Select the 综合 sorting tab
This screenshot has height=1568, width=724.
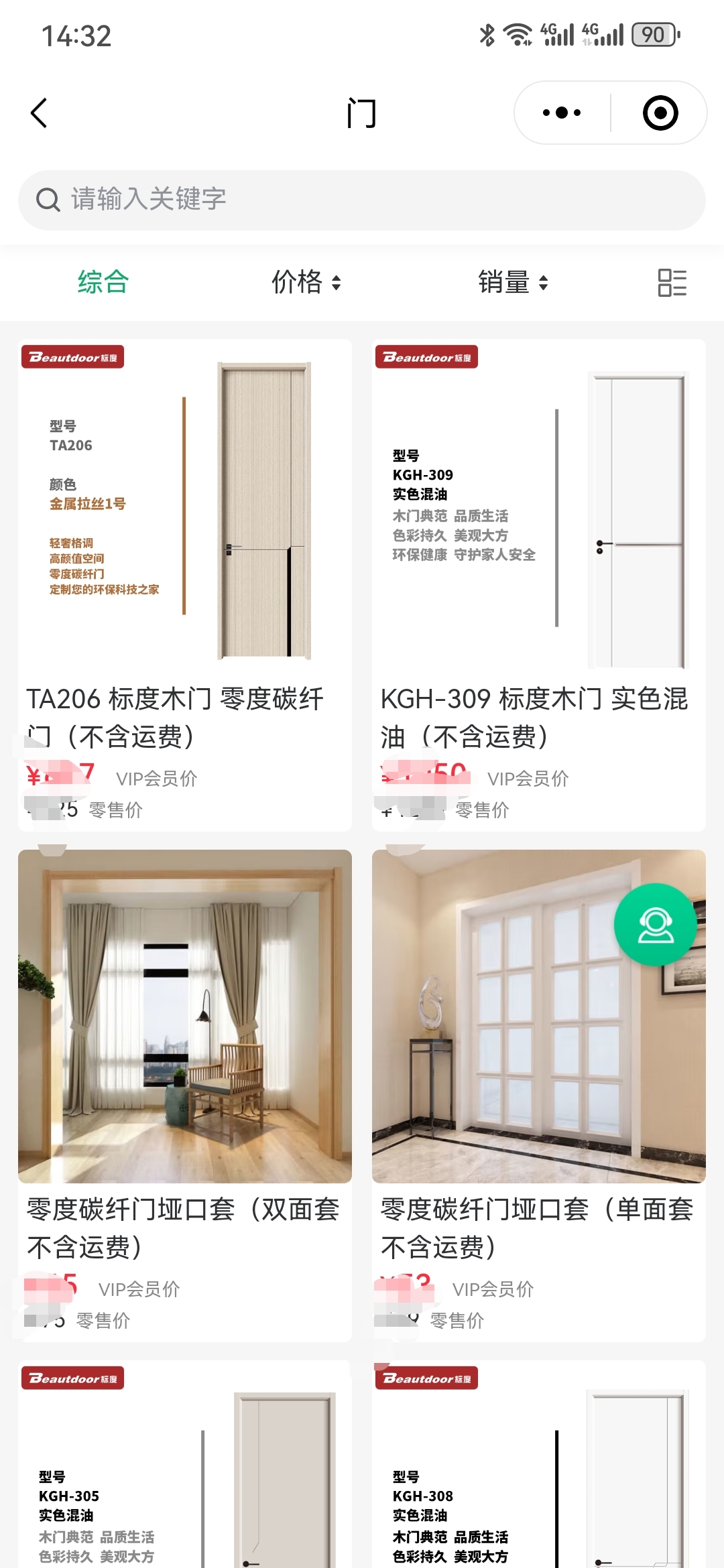click(x=103, y=282)
